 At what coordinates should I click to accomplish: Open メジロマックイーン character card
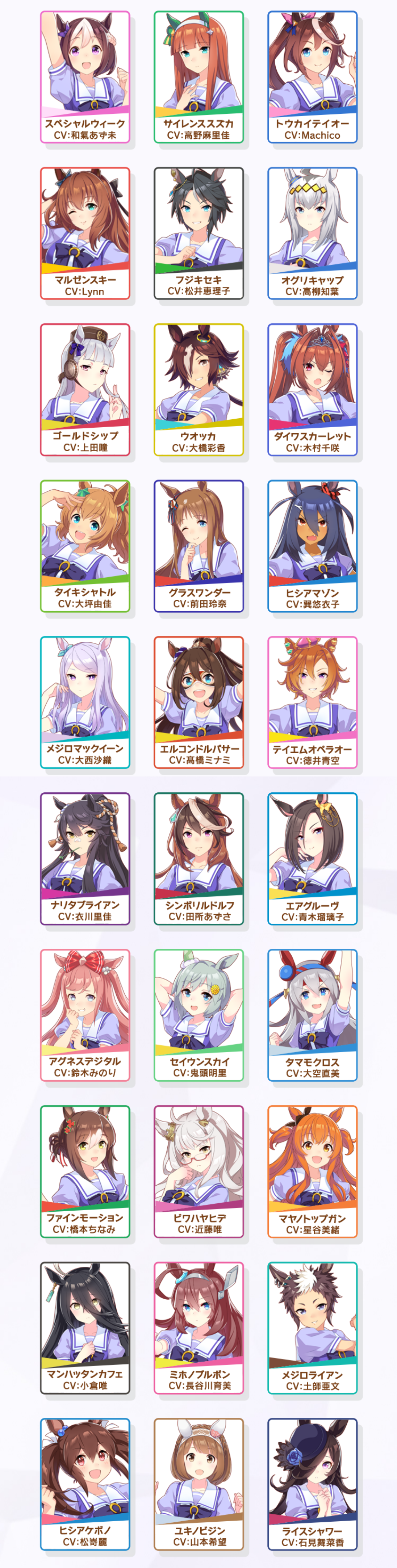click(85, 703)
